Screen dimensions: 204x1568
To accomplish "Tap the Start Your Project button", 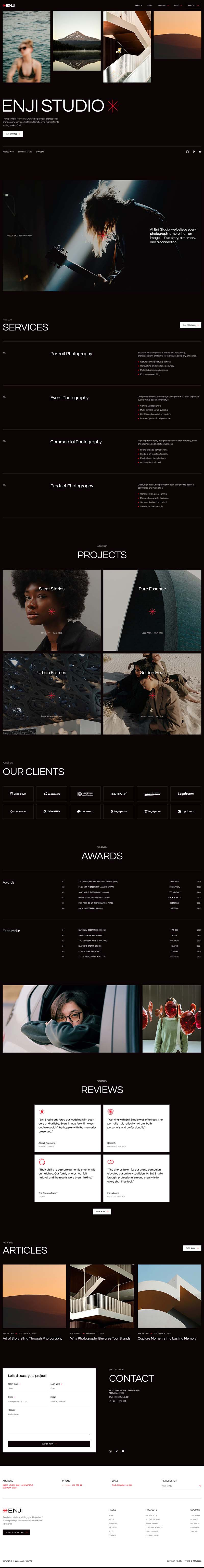I will pyautogui.click(x=16, y=1532).
